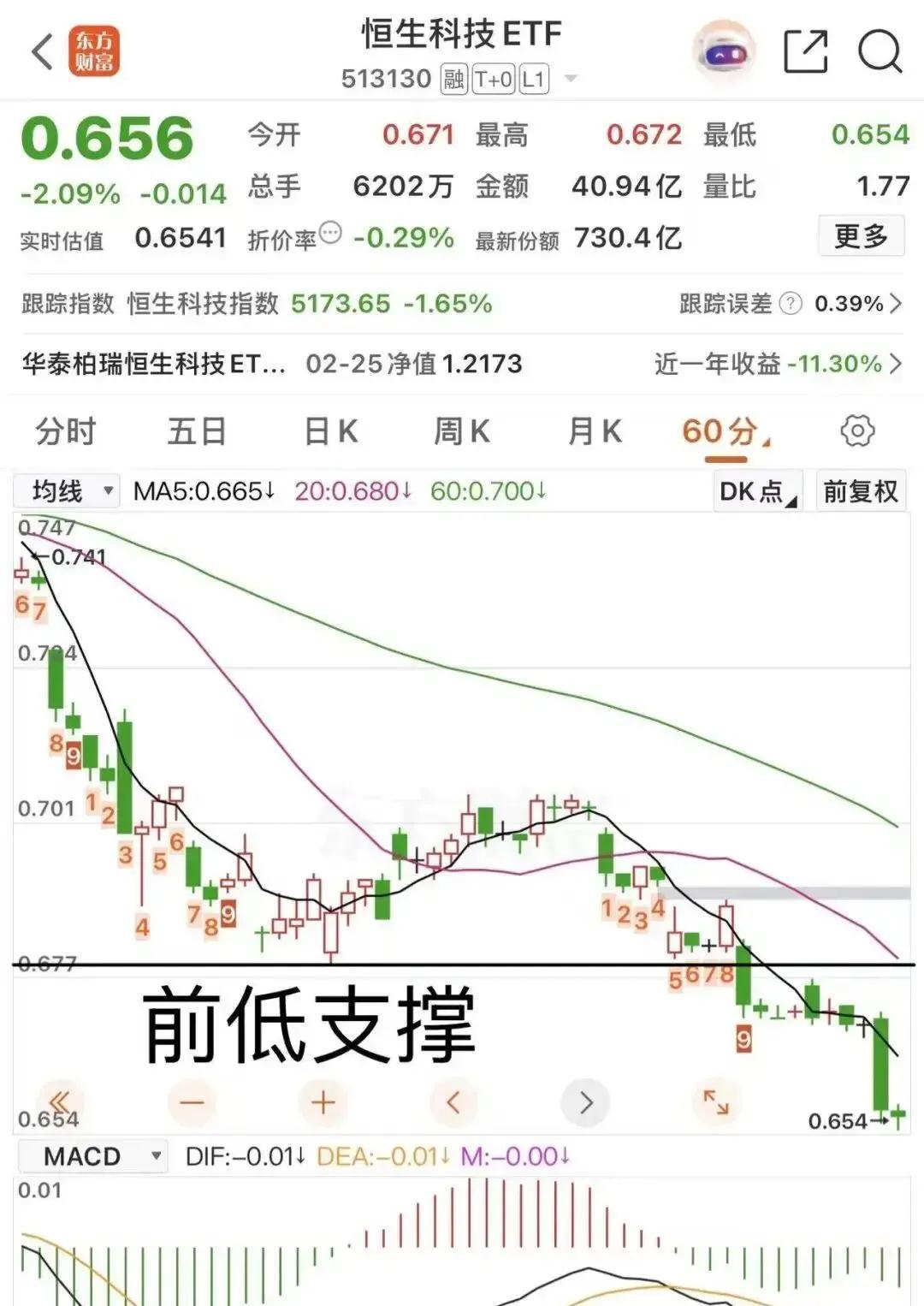
Task: Open the 均线 indicator dropdown
Action: pyautogui.click(x=66, y=490)
